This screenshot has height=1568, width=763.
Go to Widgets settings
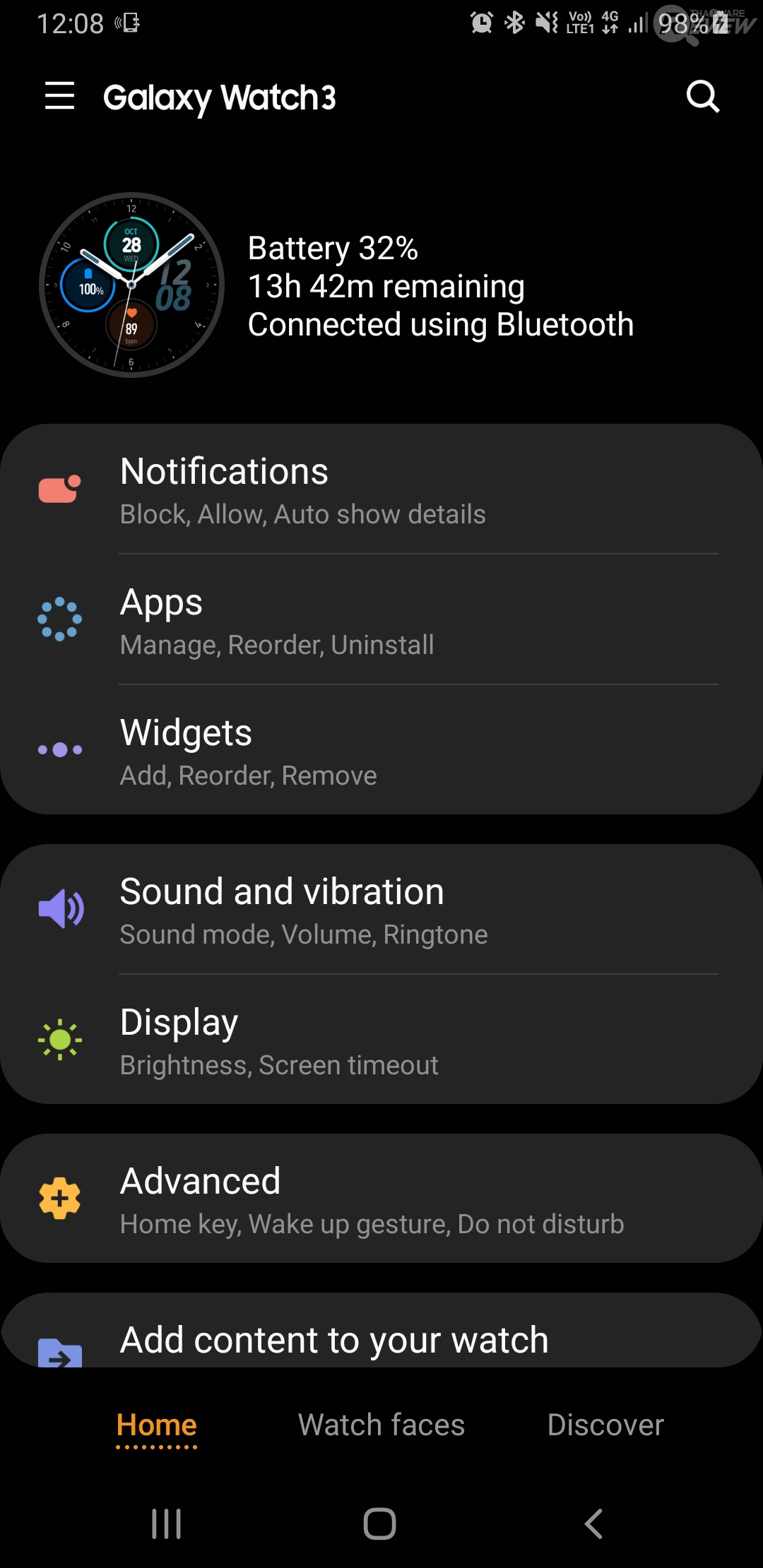pos(381,752)
